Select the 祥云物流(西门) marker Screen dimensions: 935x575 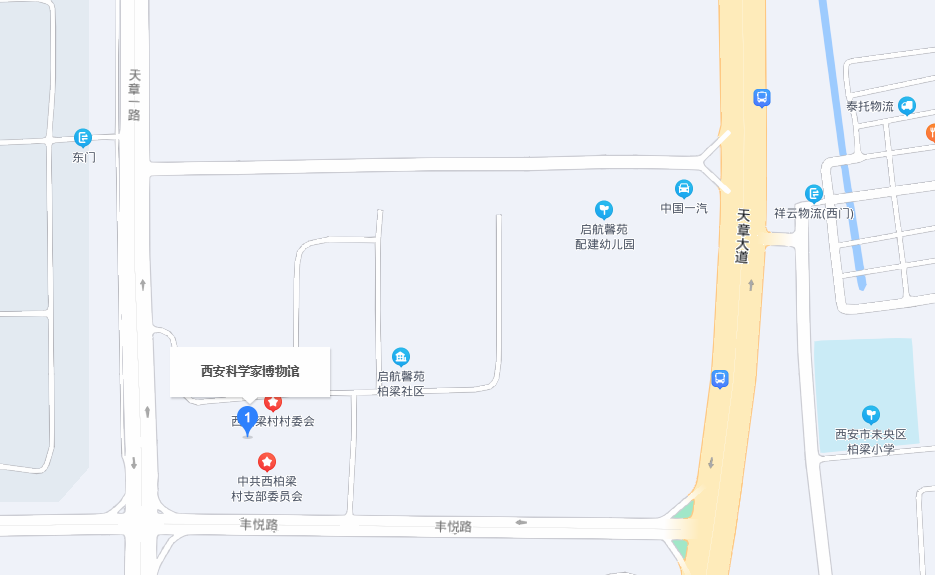pyautogui.click(x=814, y=194)
